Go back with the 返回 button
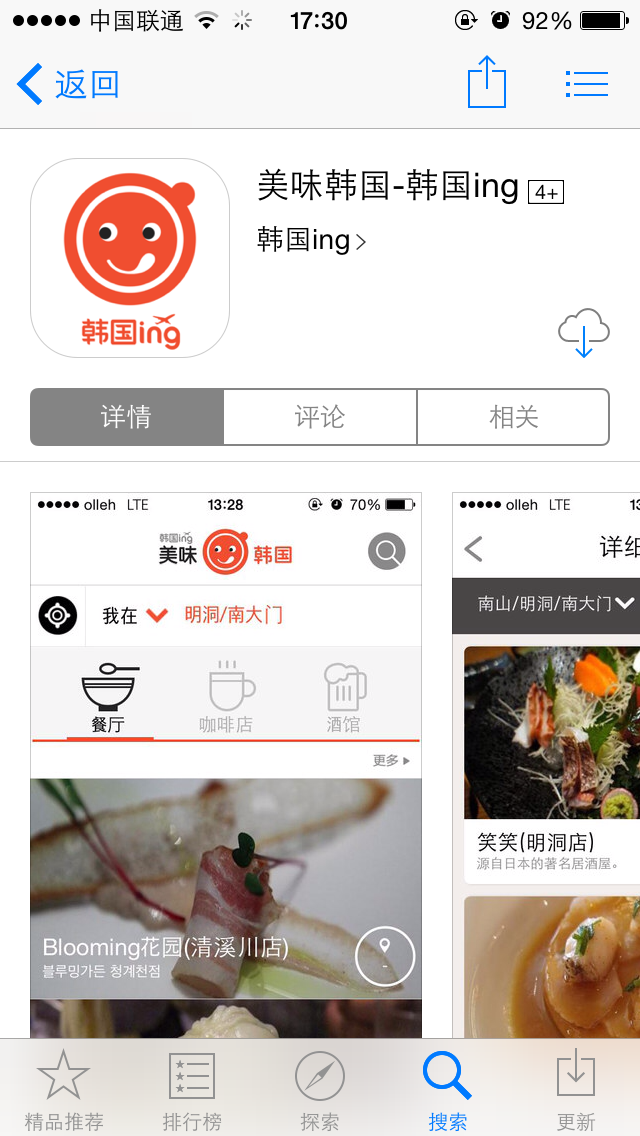The width and height of the screenshot is (640, 1136). point(68,84)
